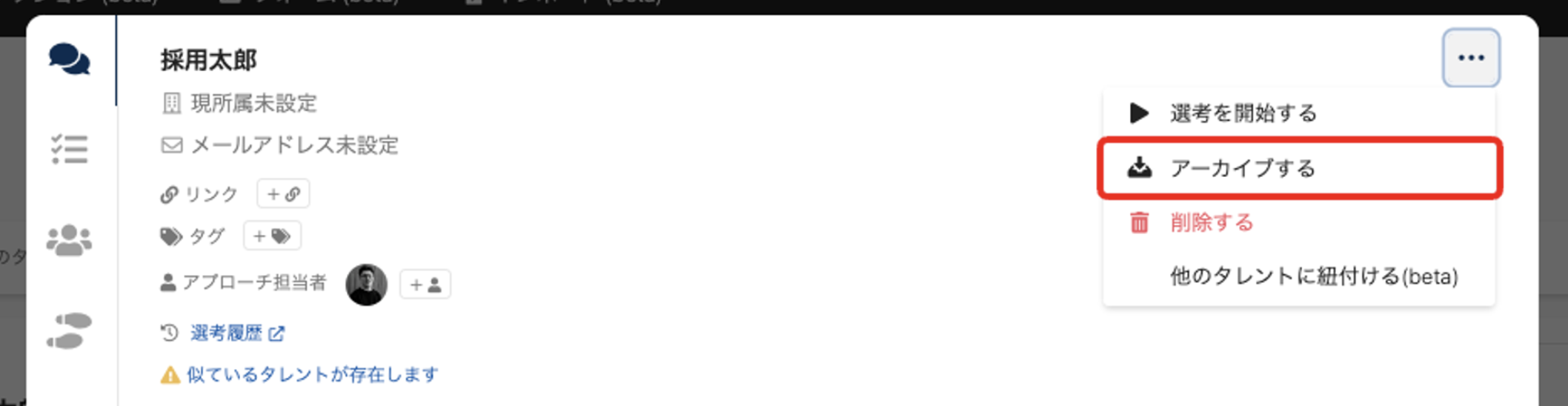Open the checklist tab
The width and height of the screenshot is (1568, 406).
click(x=70, y=149)
